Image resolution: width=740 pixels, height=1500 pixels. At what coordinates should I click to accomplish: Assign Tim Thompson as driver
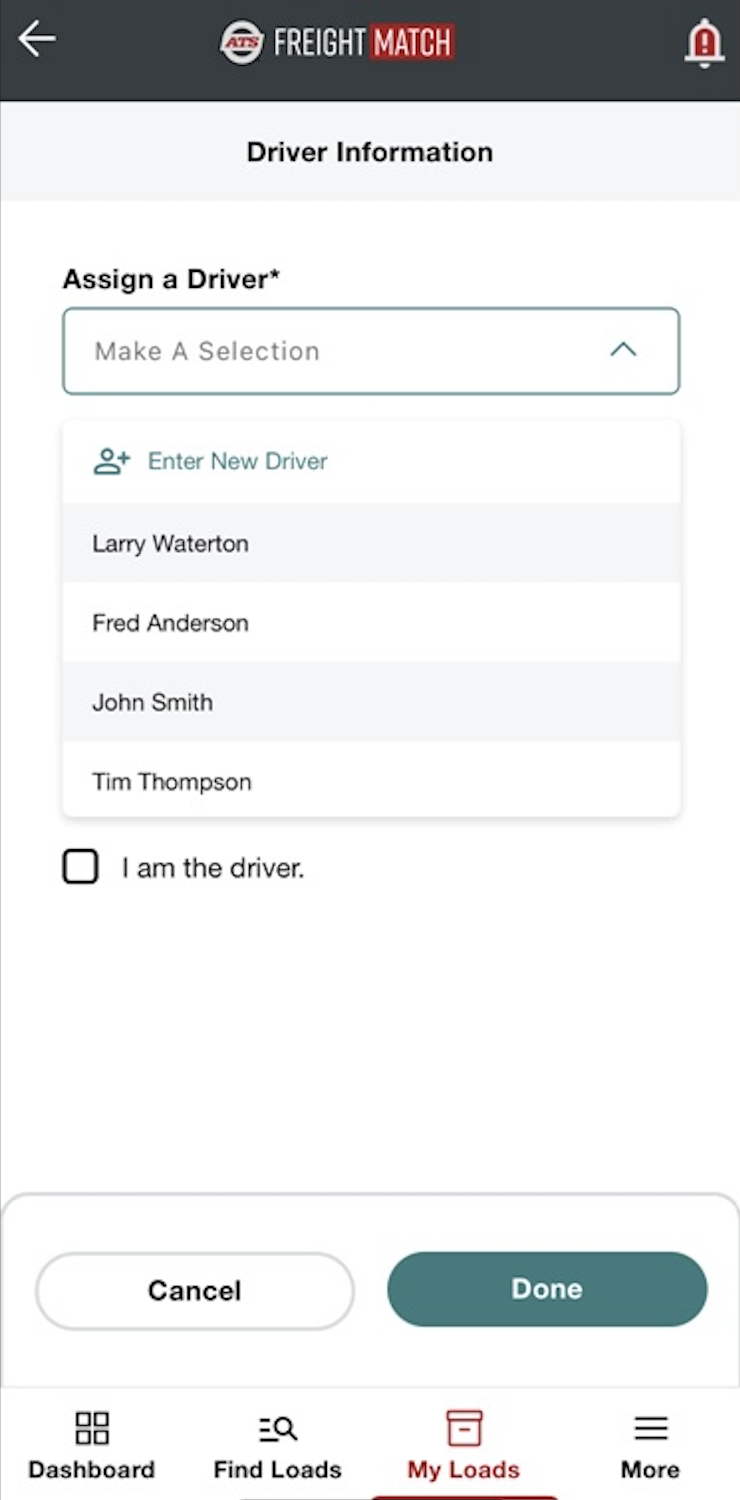172,782
